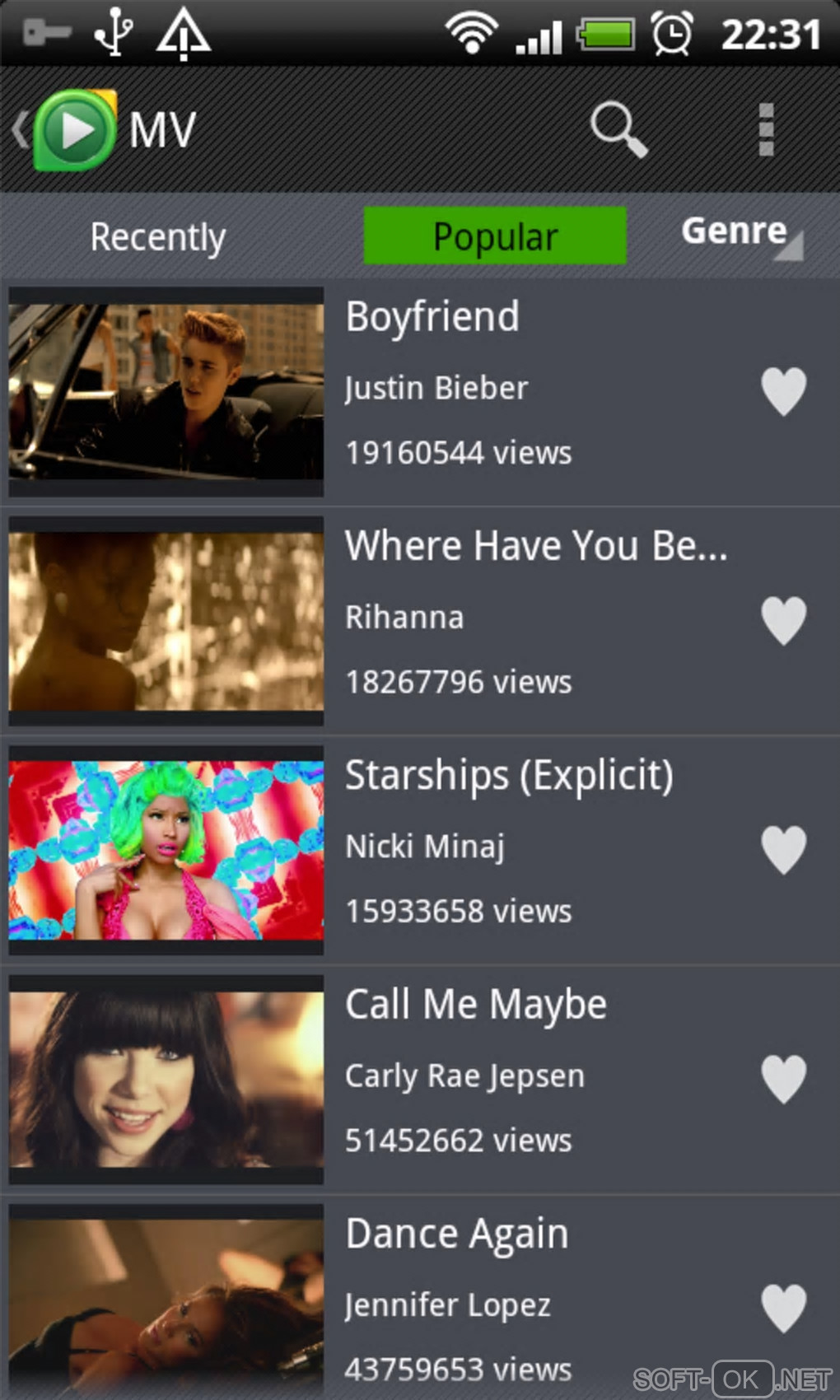The image size is (840, 1400).
Task: Open the Boyfriend music video
Action: point(166,392)
